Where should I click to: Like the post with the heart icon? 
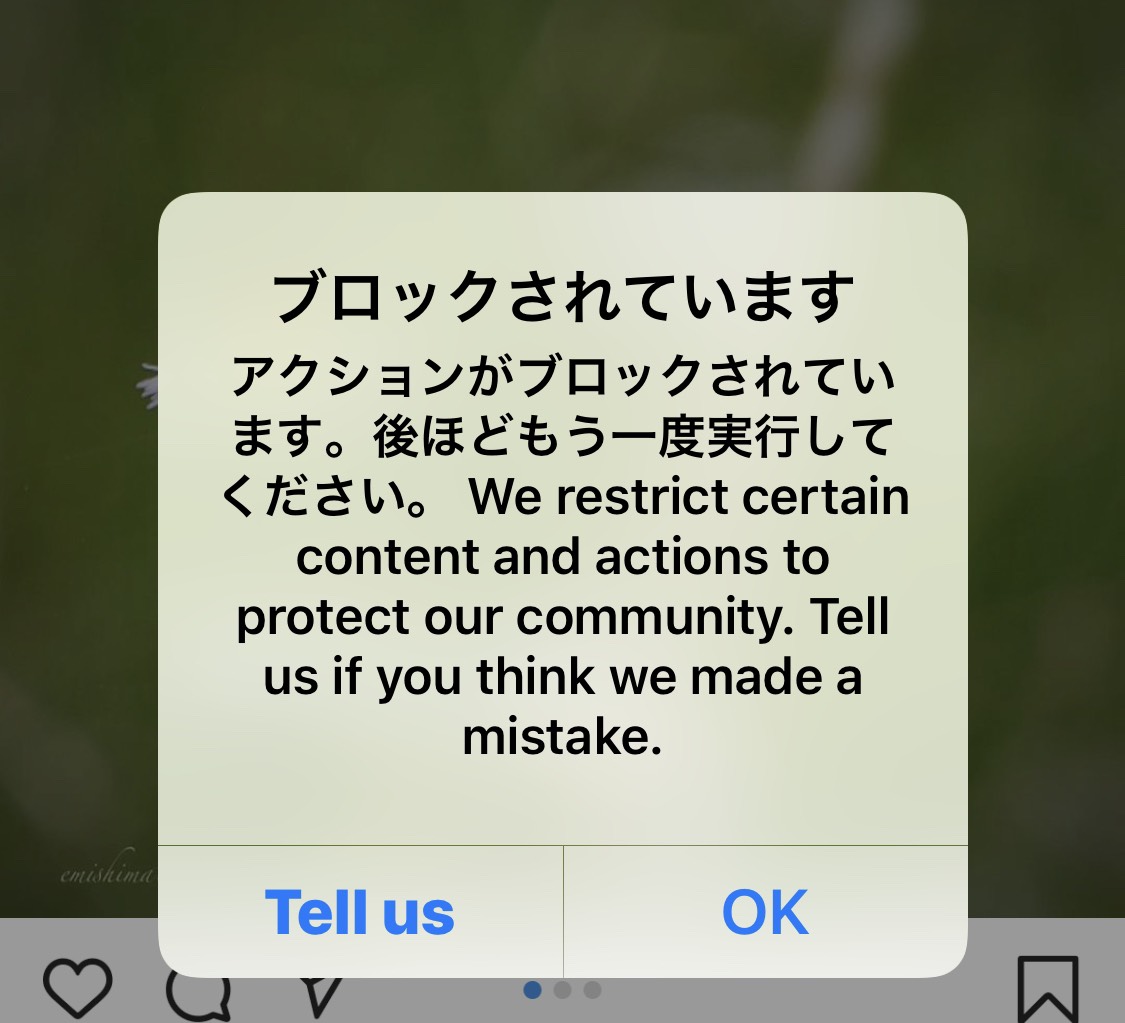click(78, 990)
